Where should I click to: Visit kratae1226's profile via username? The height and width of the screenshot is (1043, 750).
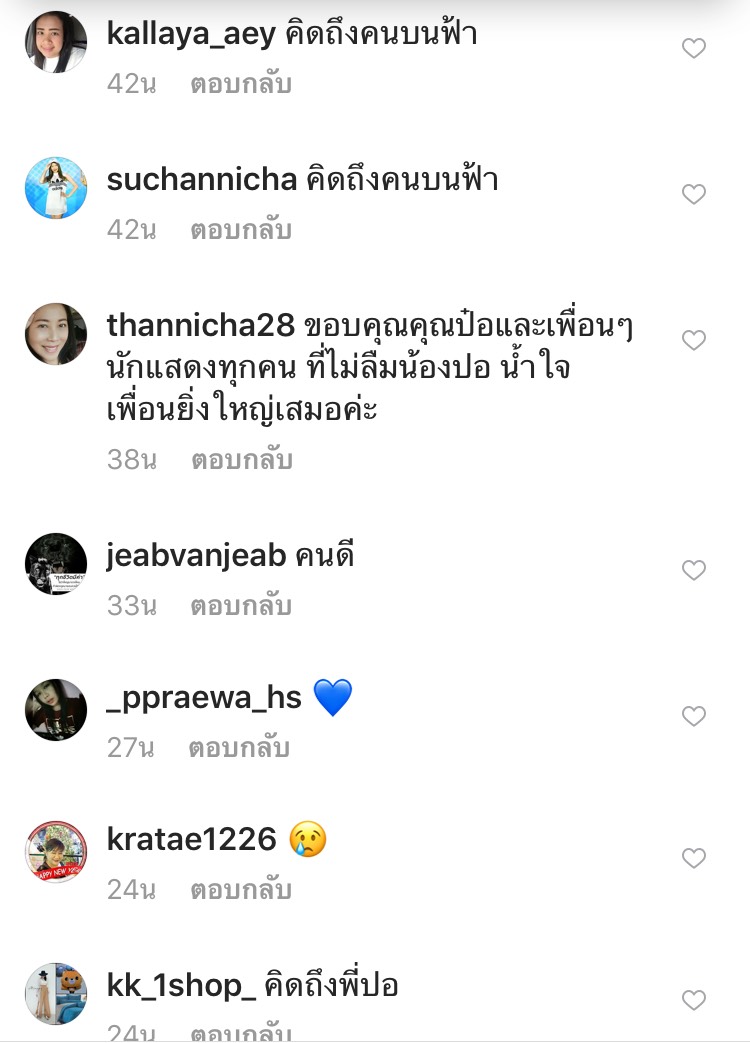click(191, 839)
